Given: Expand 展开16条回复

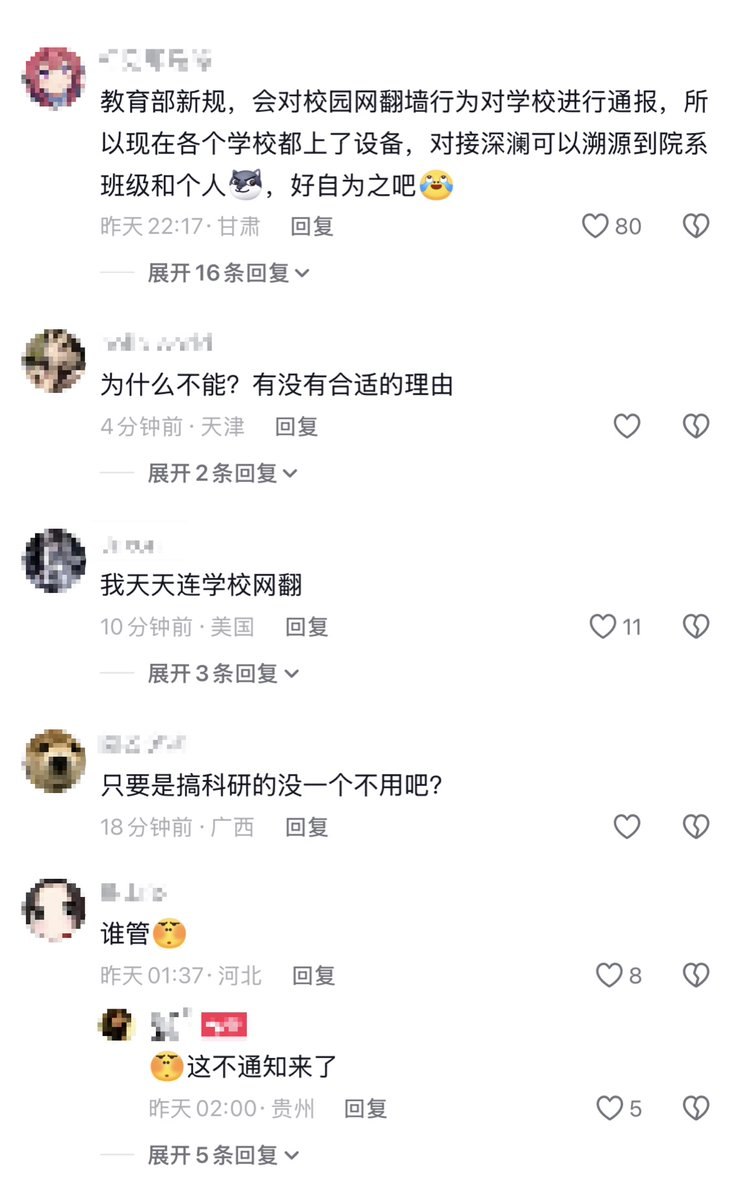Looking at the screenshot, I should 229,272.
